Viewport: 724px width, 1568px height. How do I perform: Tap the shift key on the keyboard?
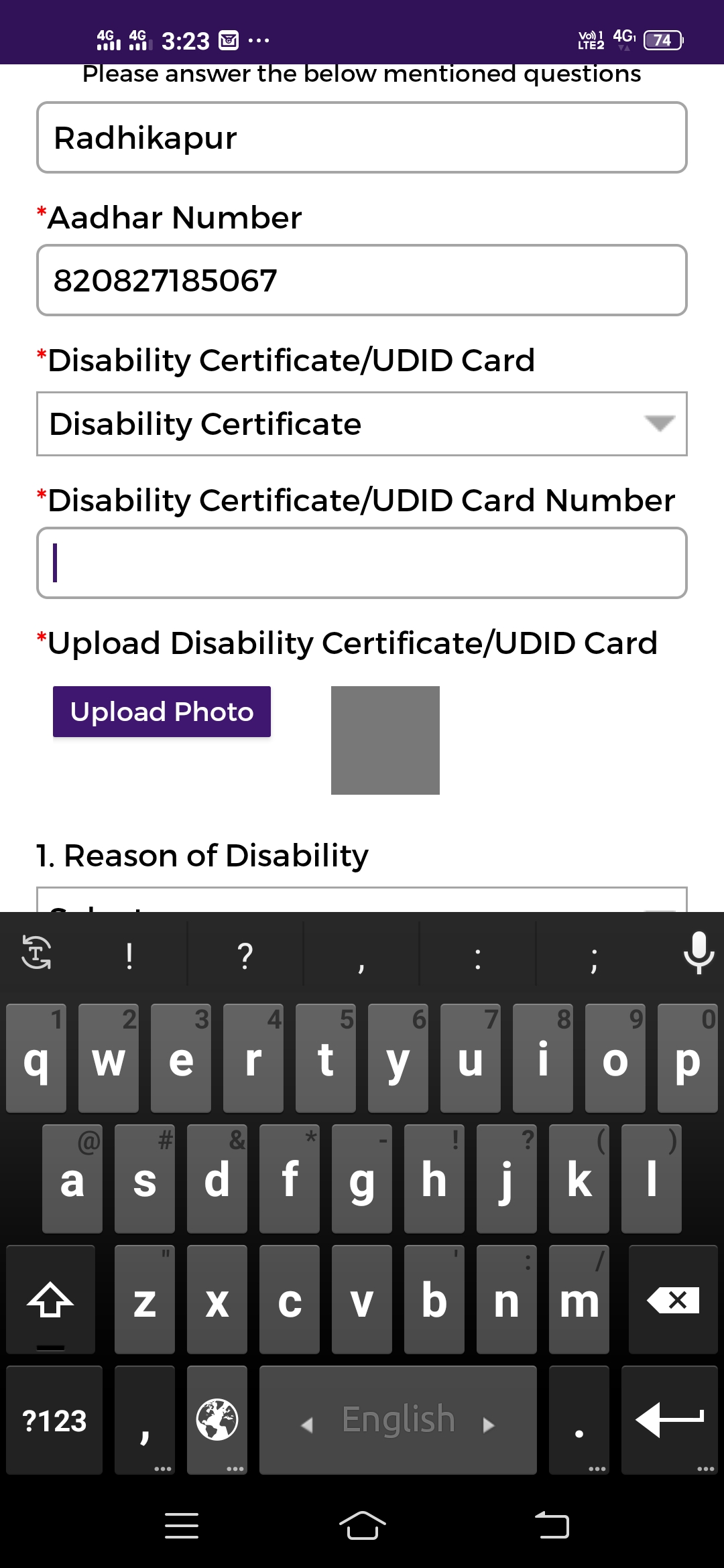tap(50, 1300)
